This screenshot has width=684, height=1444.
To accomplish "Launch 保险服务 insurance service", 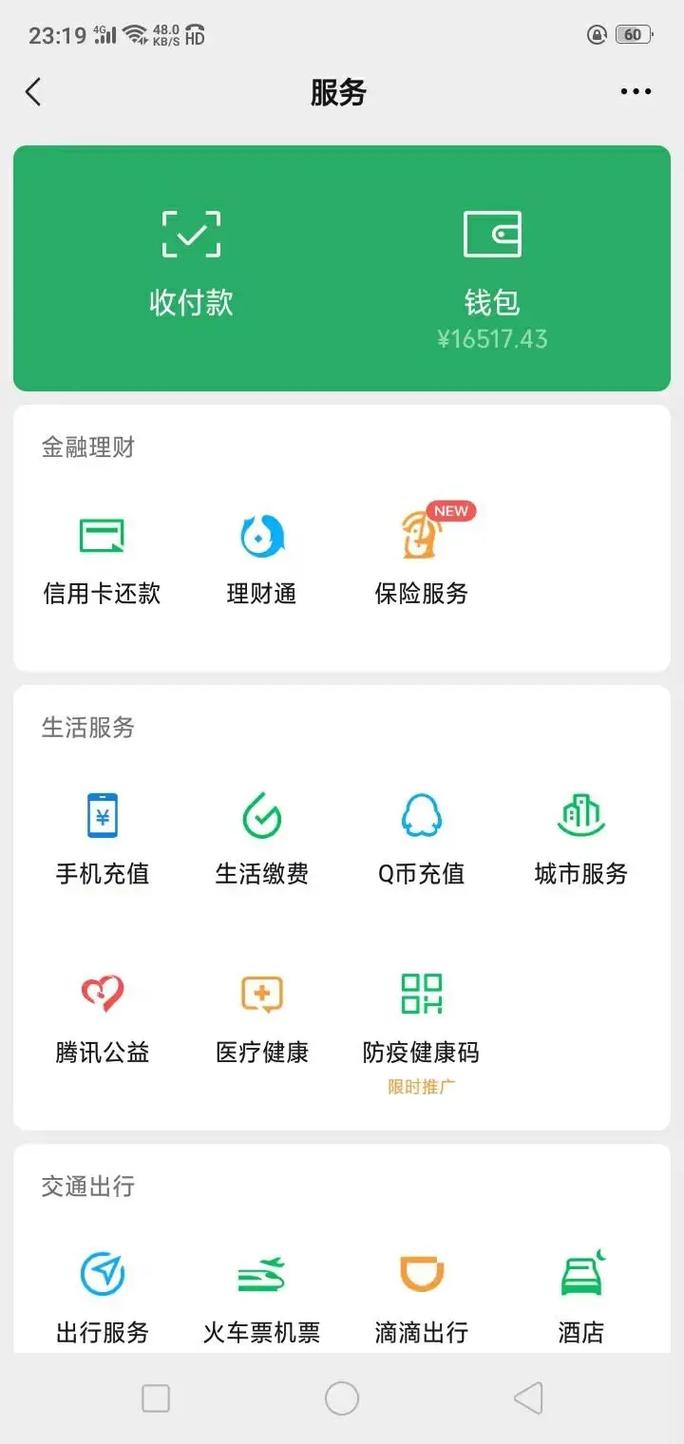I will point(422,560).
